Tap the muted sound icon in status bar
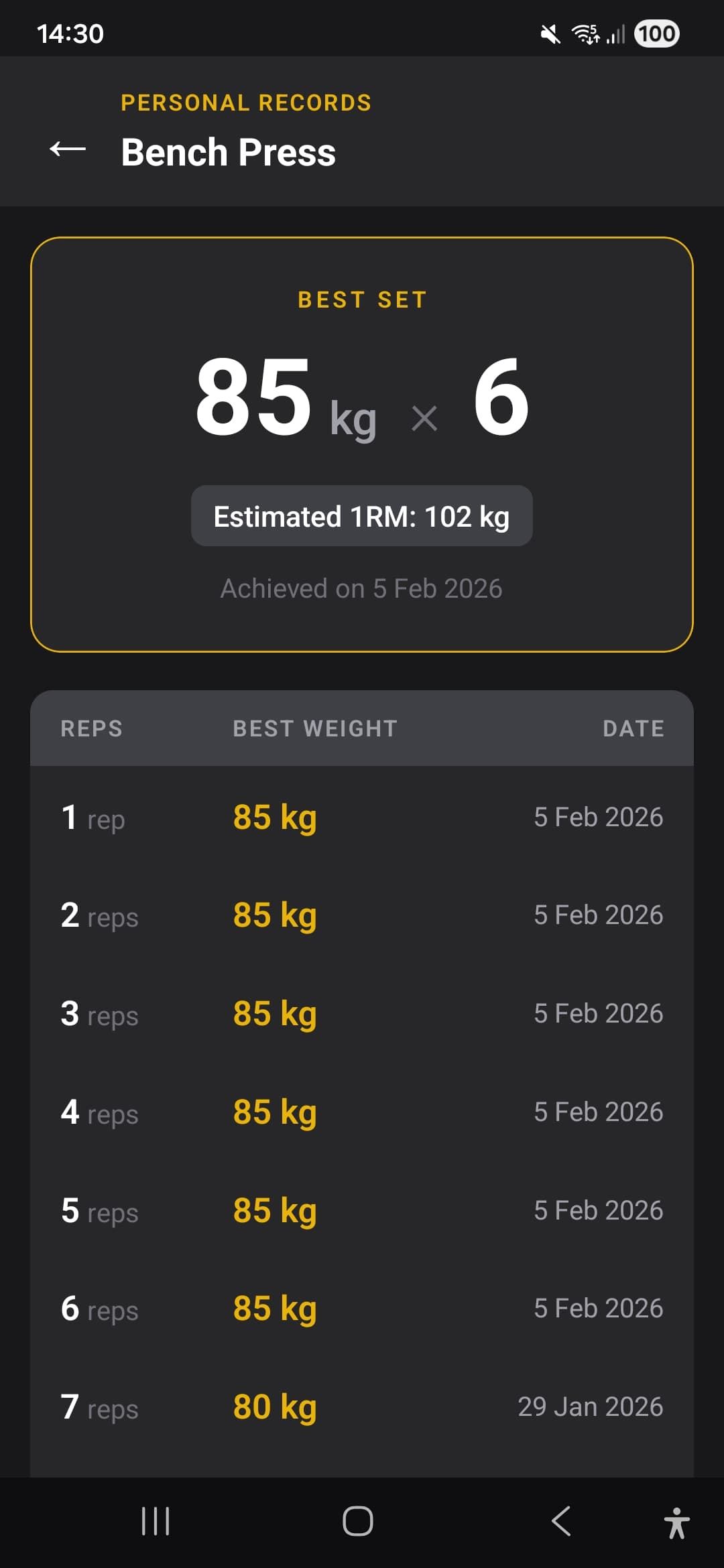This screenshot has height=1568, width=724. pos(550,34)
